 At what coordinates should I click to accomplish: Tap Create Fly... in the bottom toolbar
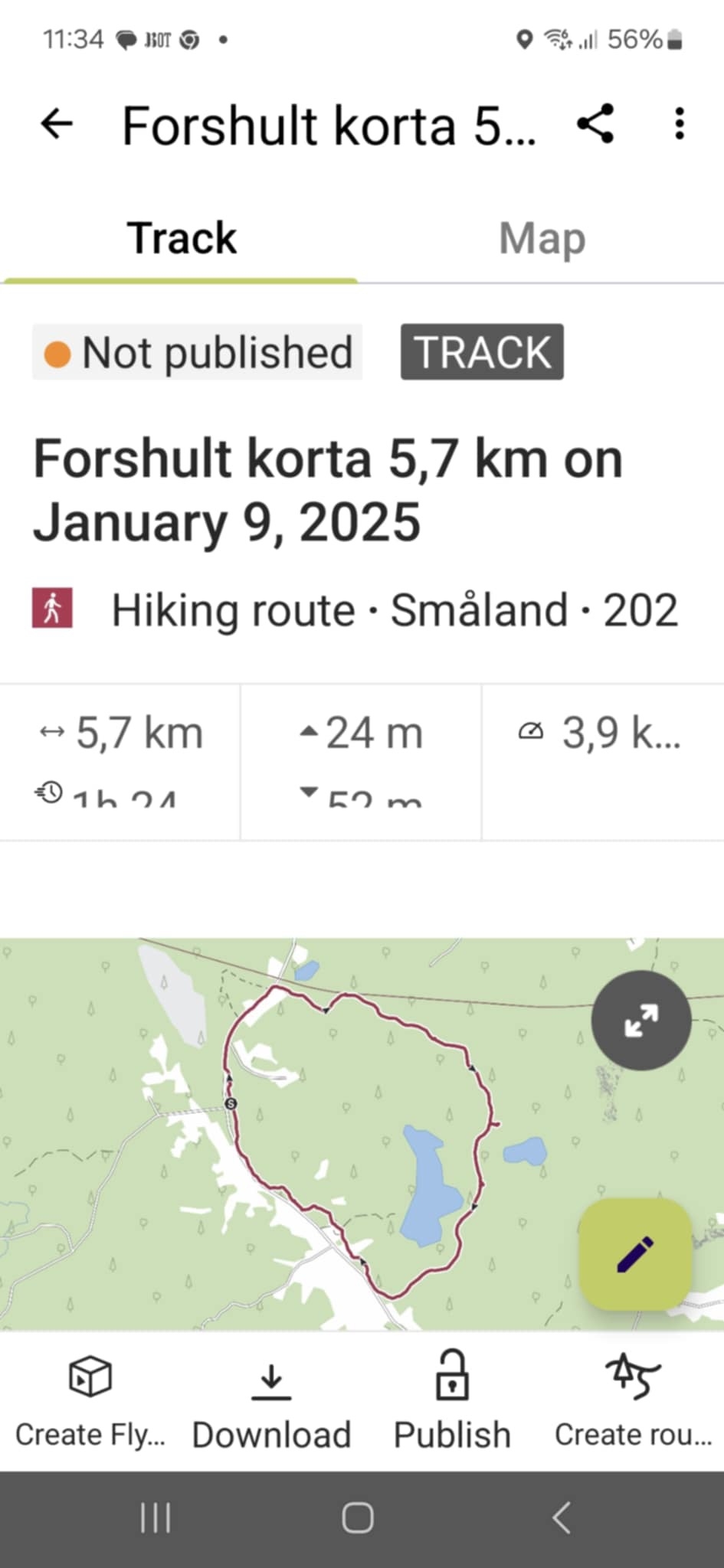tap(90, 1402)
